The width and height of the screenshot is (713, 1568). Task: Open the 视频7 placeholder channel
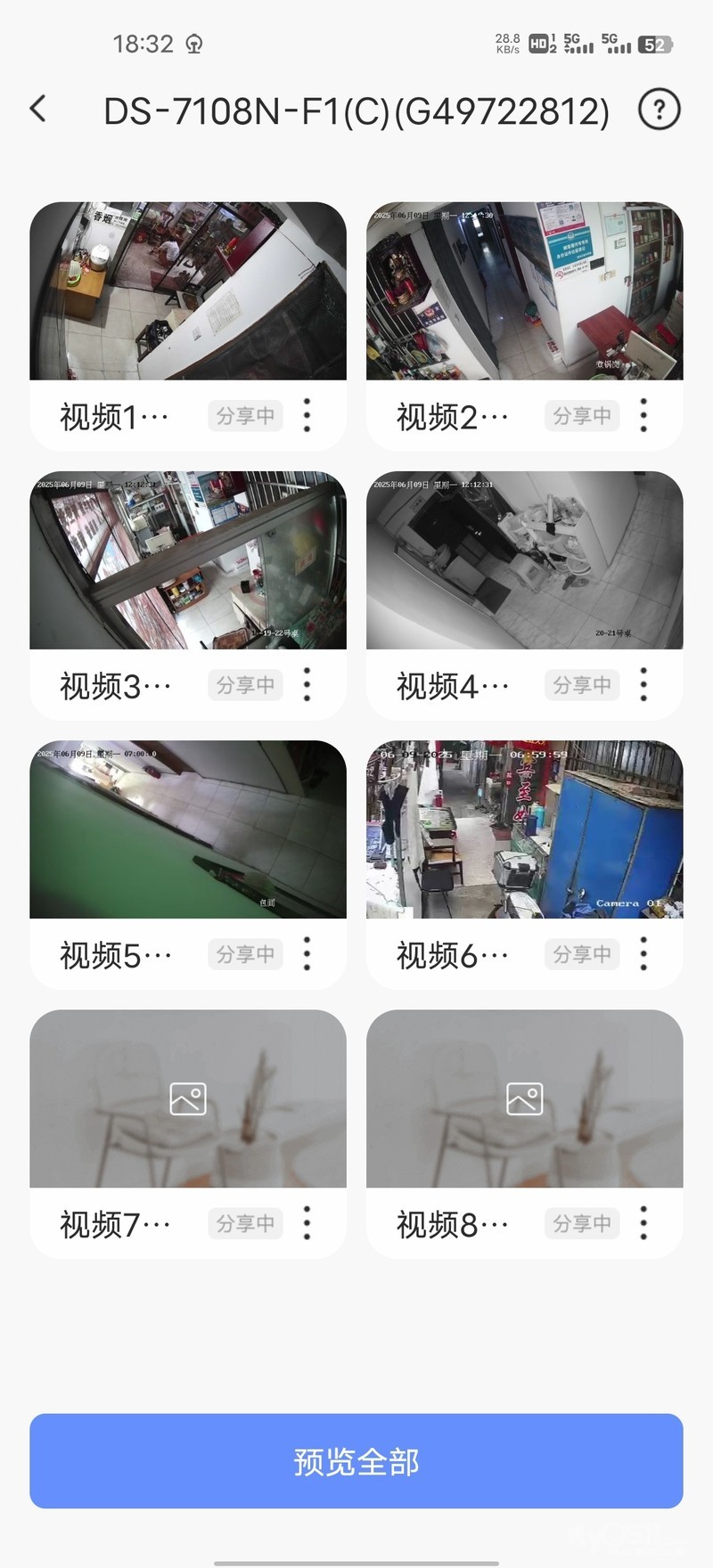188,1098
